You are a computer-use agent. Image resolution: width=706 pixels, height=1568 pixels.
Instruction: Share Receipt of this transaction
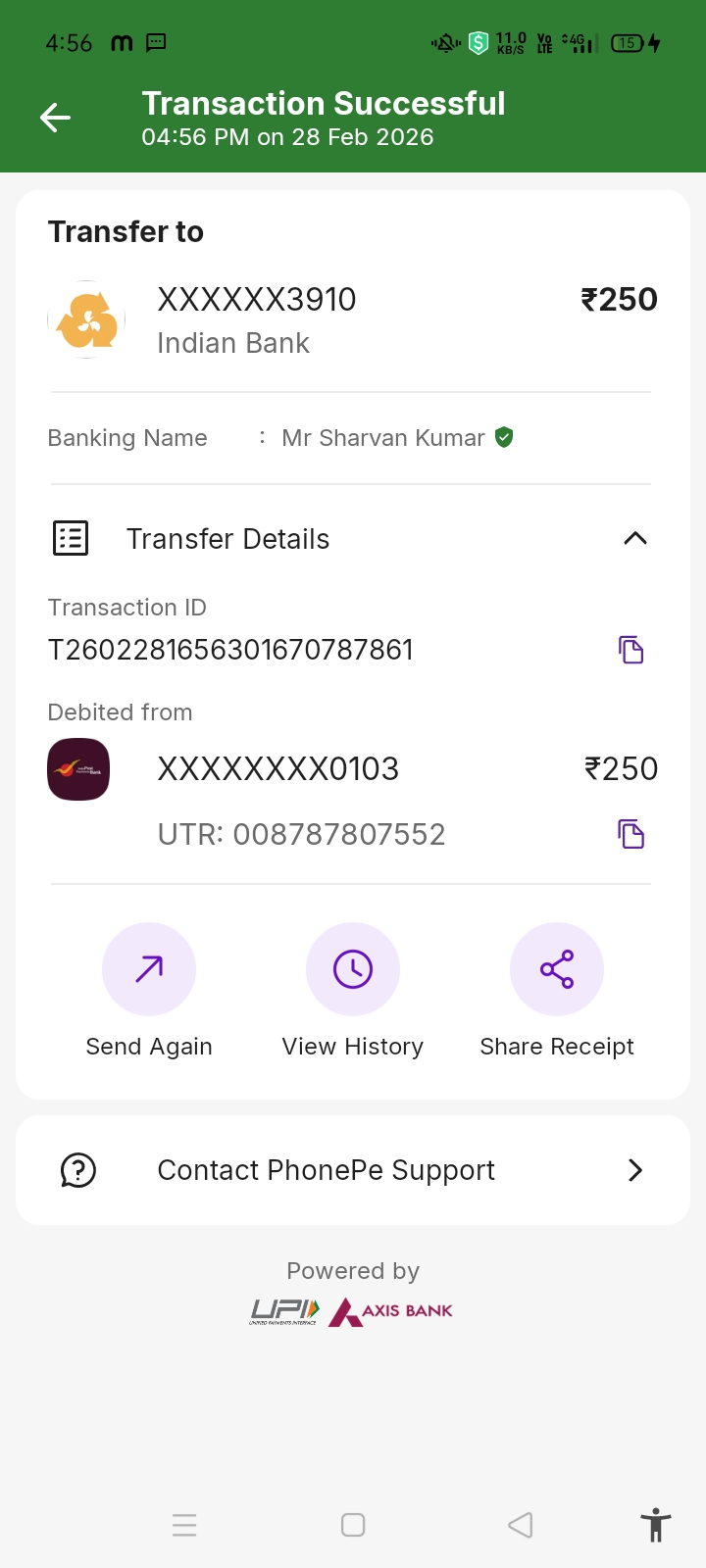(556, 969)
